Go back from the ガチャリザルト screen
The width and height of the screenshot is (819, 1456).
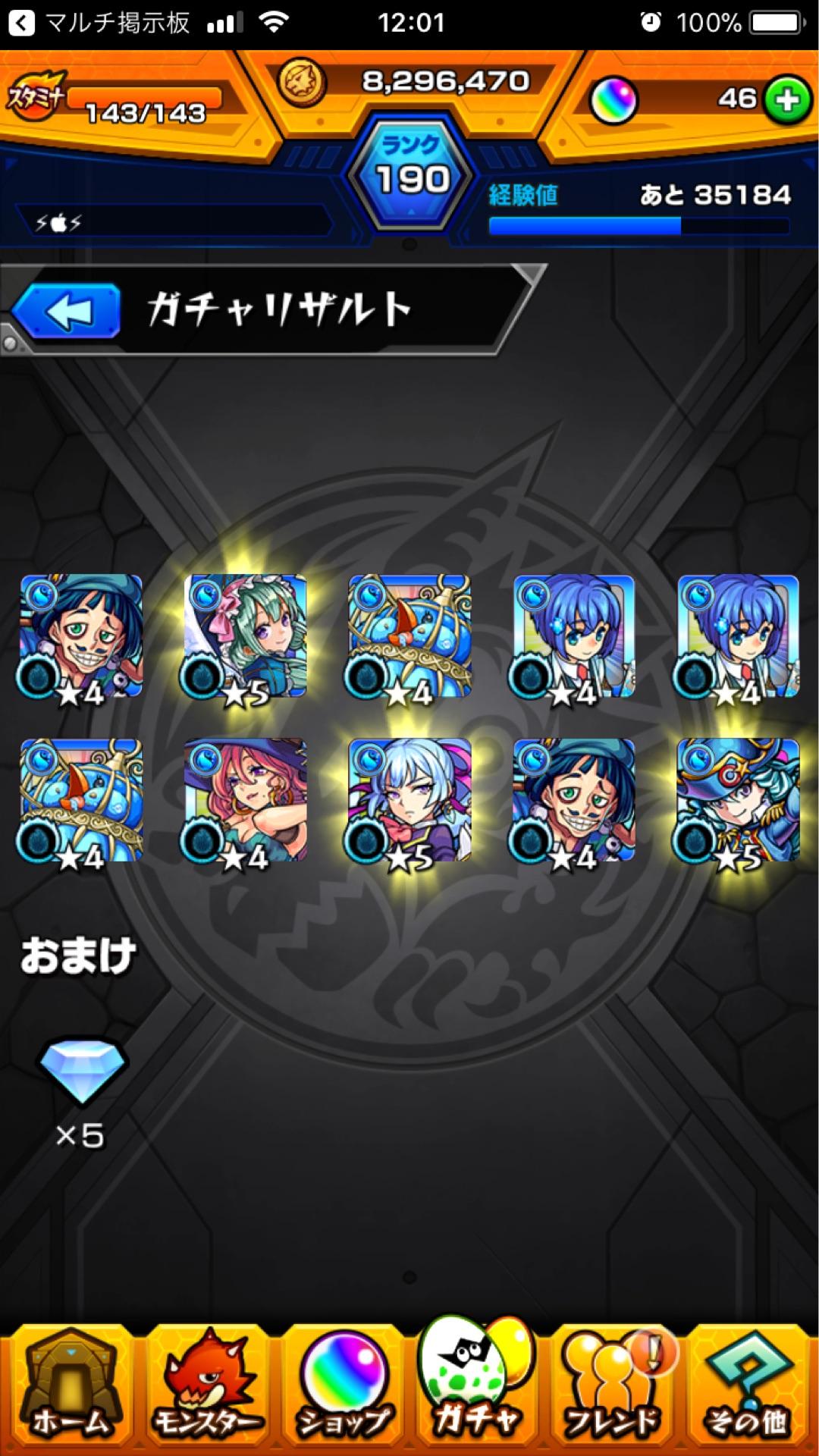point(67,311)
